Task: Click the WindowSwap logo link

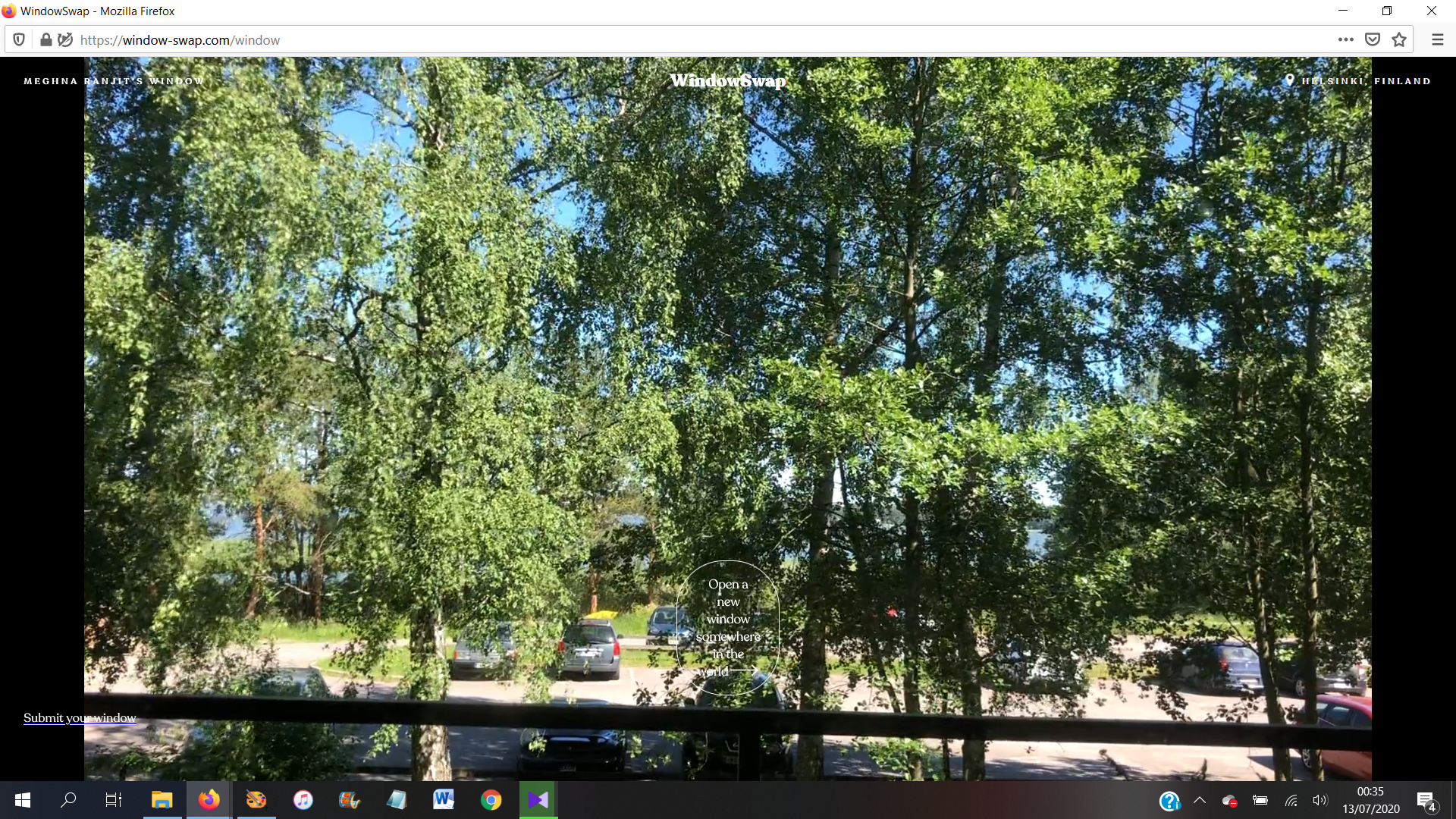Action: pyautogui.click(x=727, y=80)
